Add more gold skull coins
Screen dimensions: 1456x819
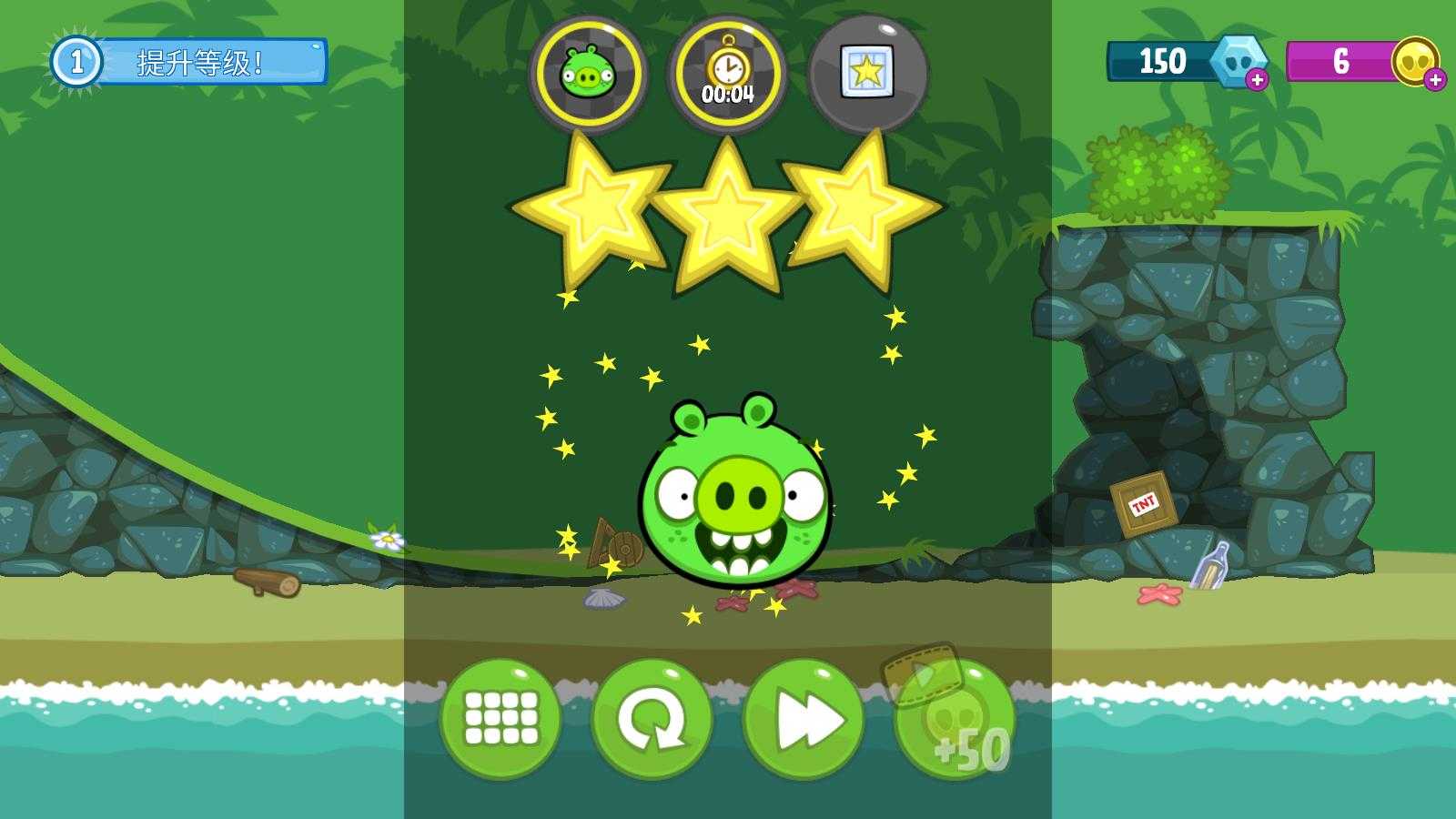click(1434, 80)
